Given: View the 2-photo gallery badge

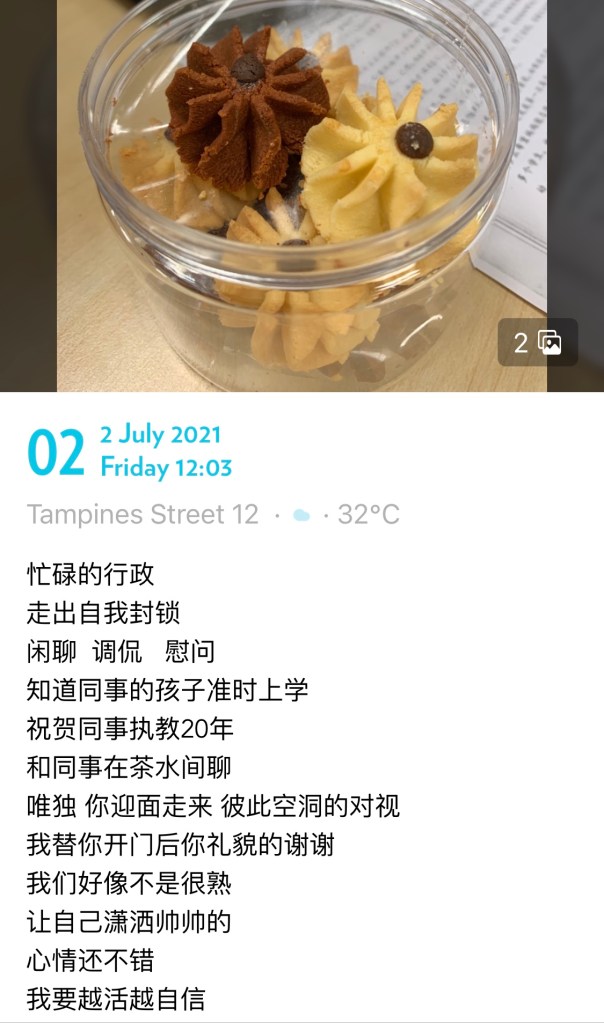Looking at the screenshot, I should [538, 343].
